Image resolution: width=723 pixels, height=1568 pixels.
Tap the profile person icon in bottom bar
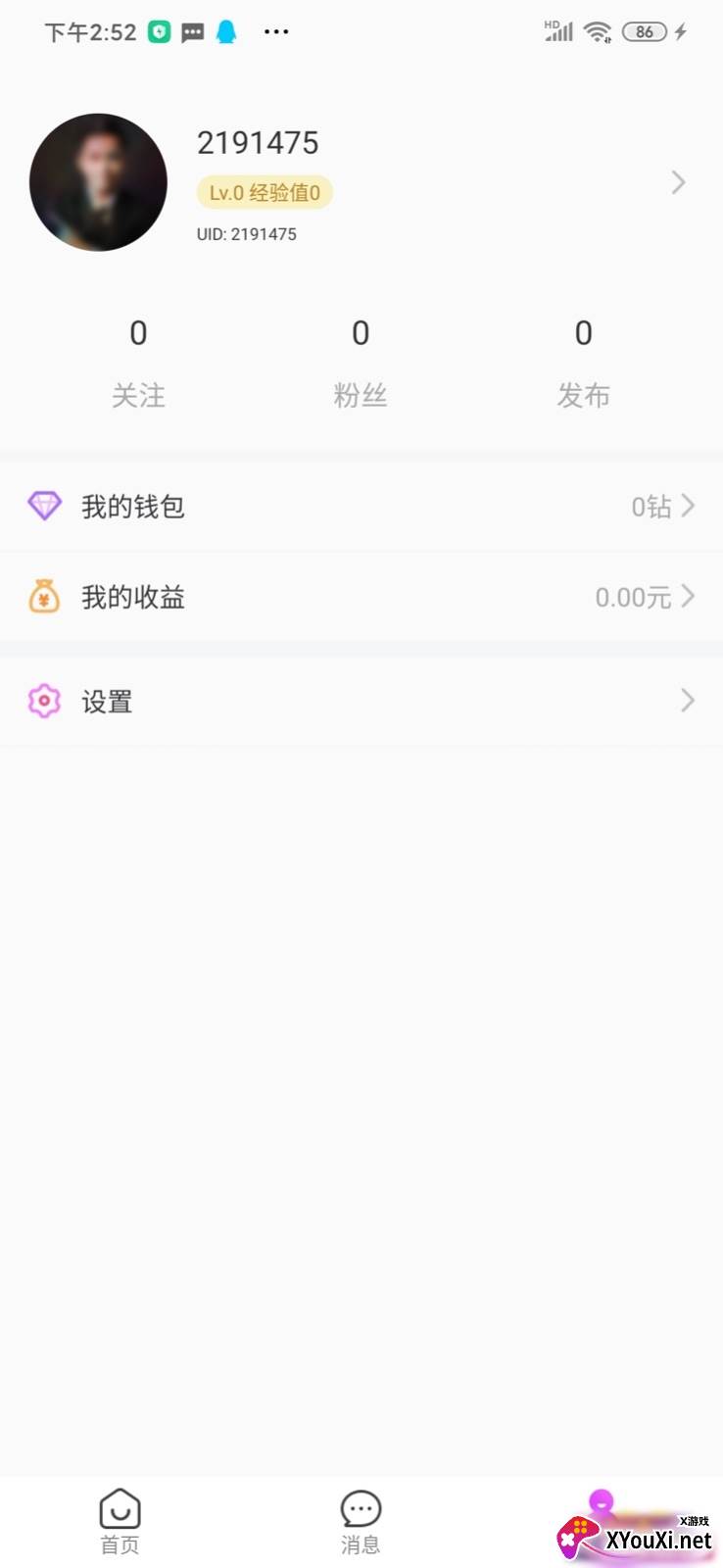click(x=602, y=1502)
